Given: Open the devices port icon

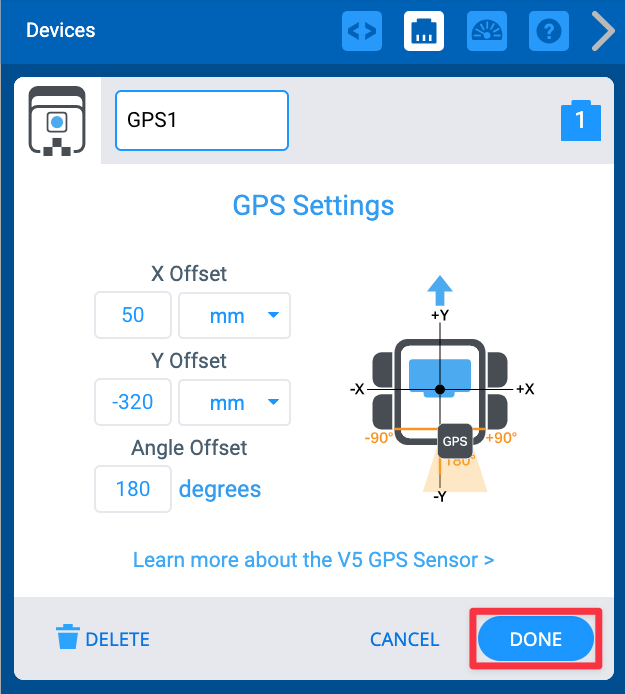Looking at the screenshot, I should pyautogui.click(x=424, y=31).
